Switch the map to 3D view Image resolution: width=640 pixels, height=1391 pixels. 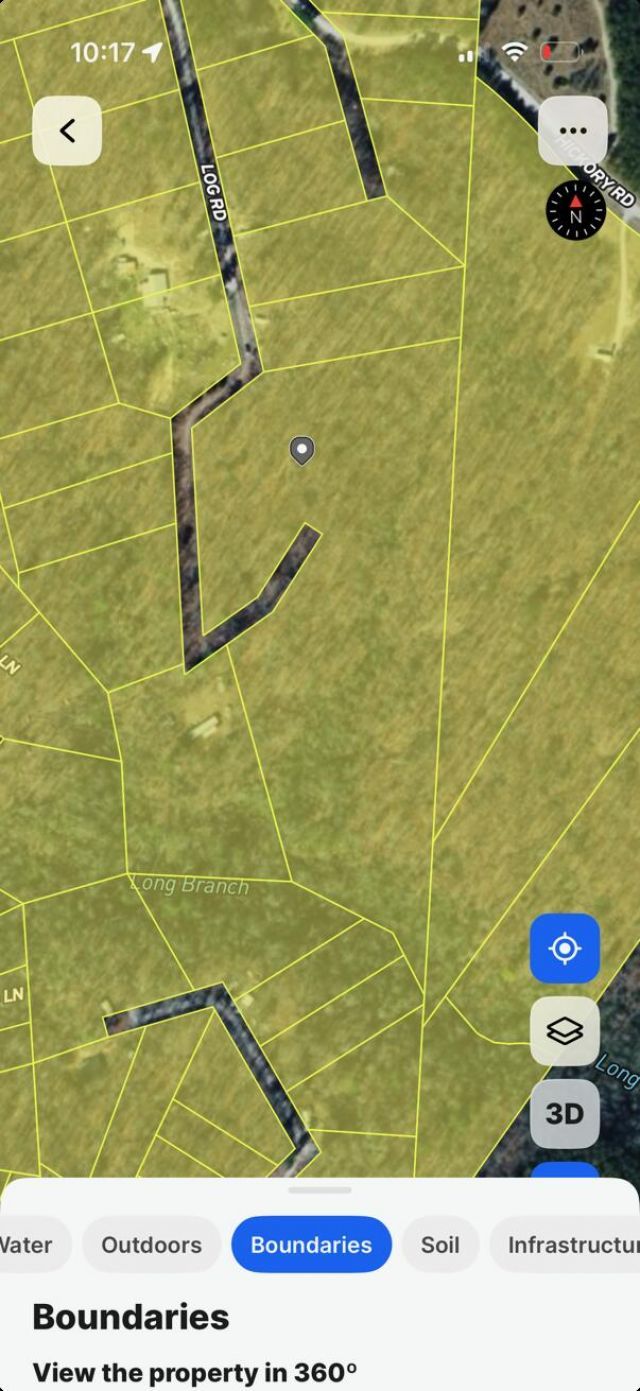point(565,1113)
